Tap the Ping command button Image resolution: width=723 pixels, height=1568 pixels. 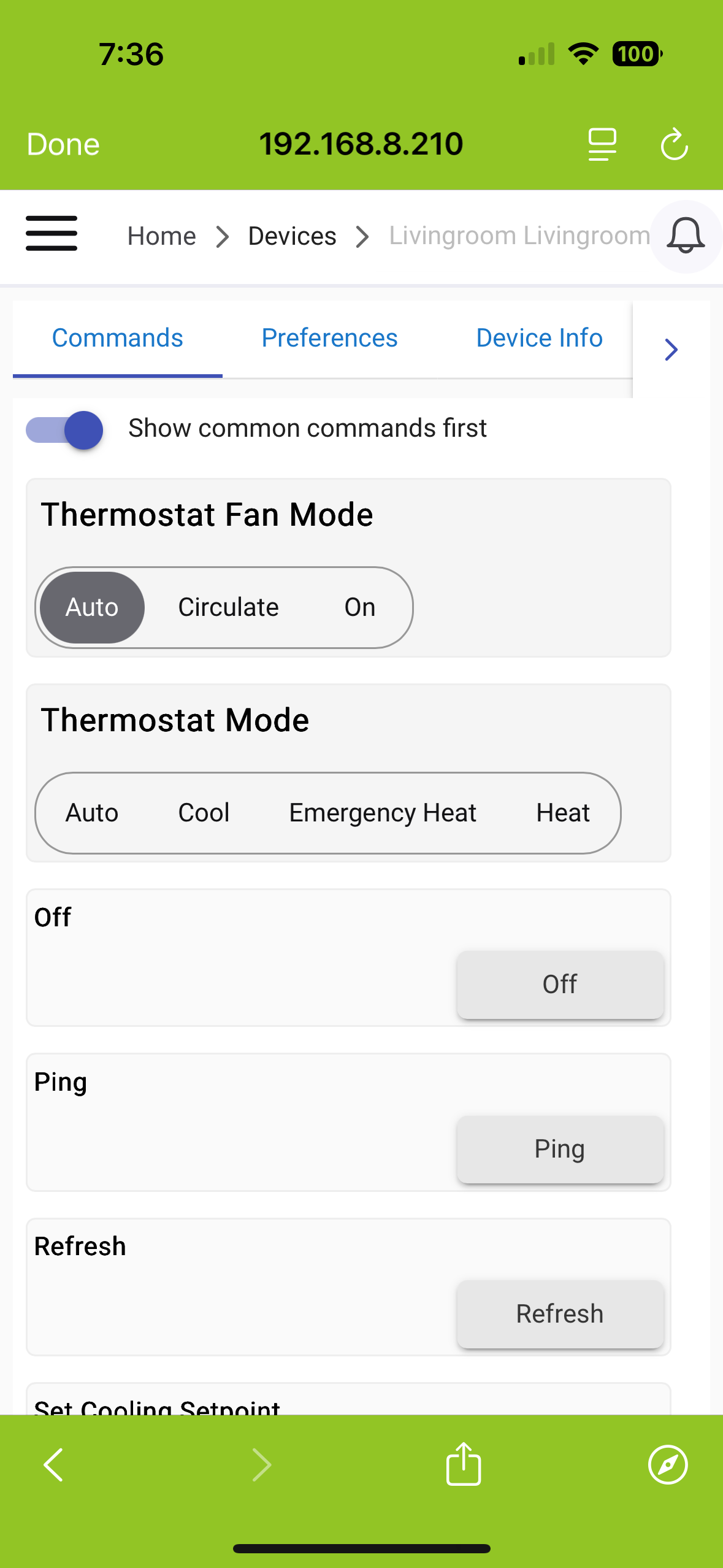(560, 1149)
